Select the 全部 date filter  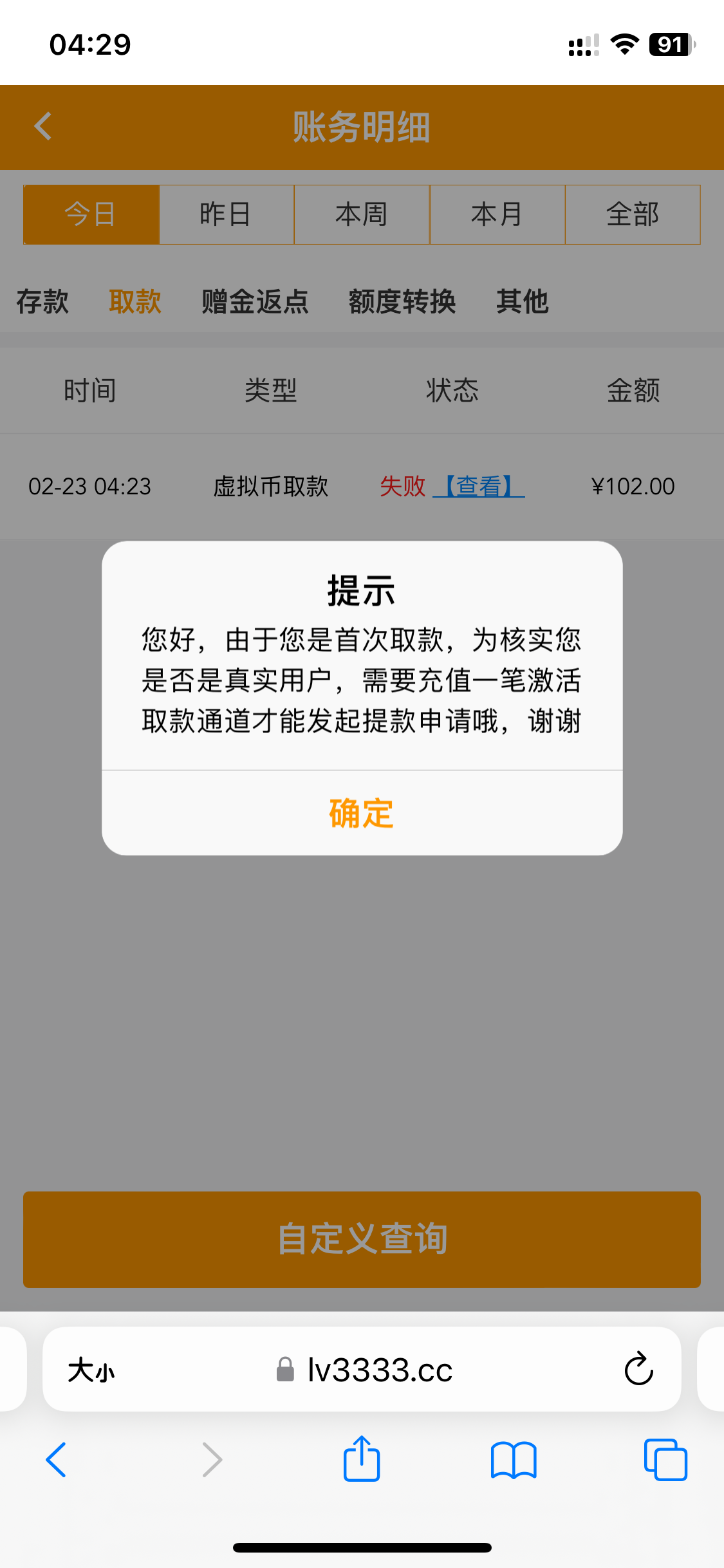tap(633, 214)
